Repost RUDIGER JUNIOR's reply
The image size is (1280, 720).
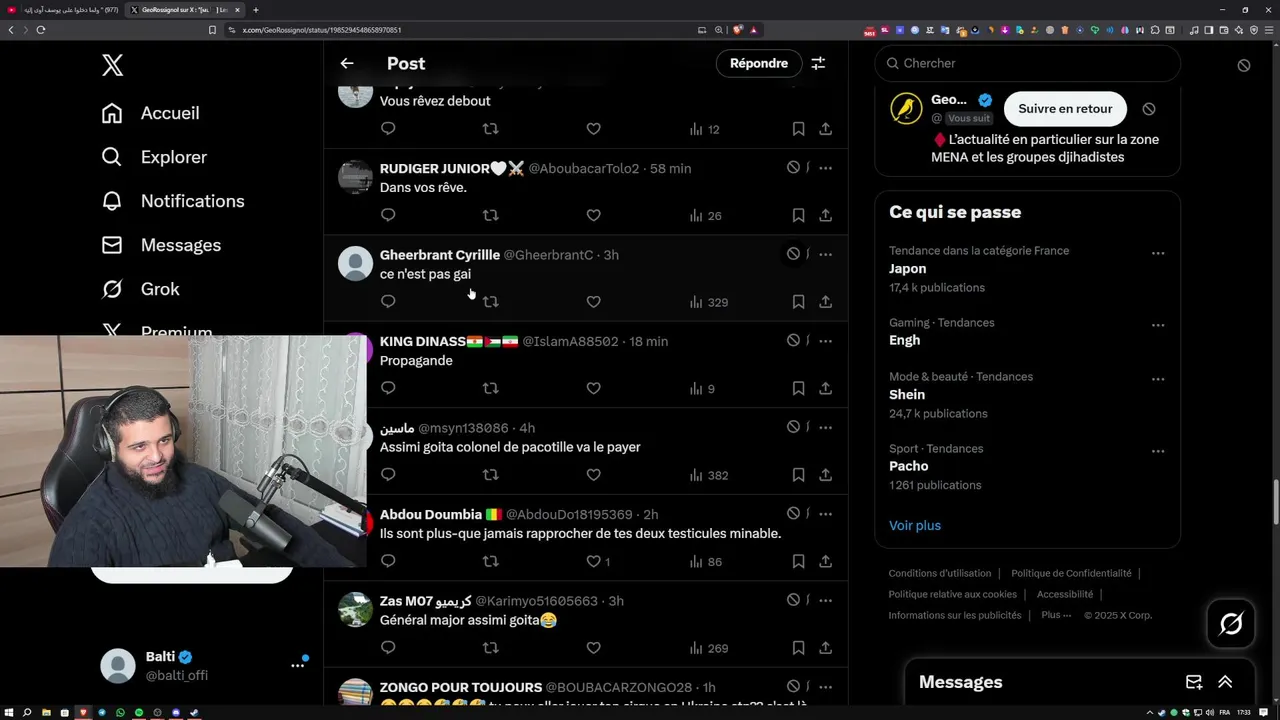click(x=490, y=215)
